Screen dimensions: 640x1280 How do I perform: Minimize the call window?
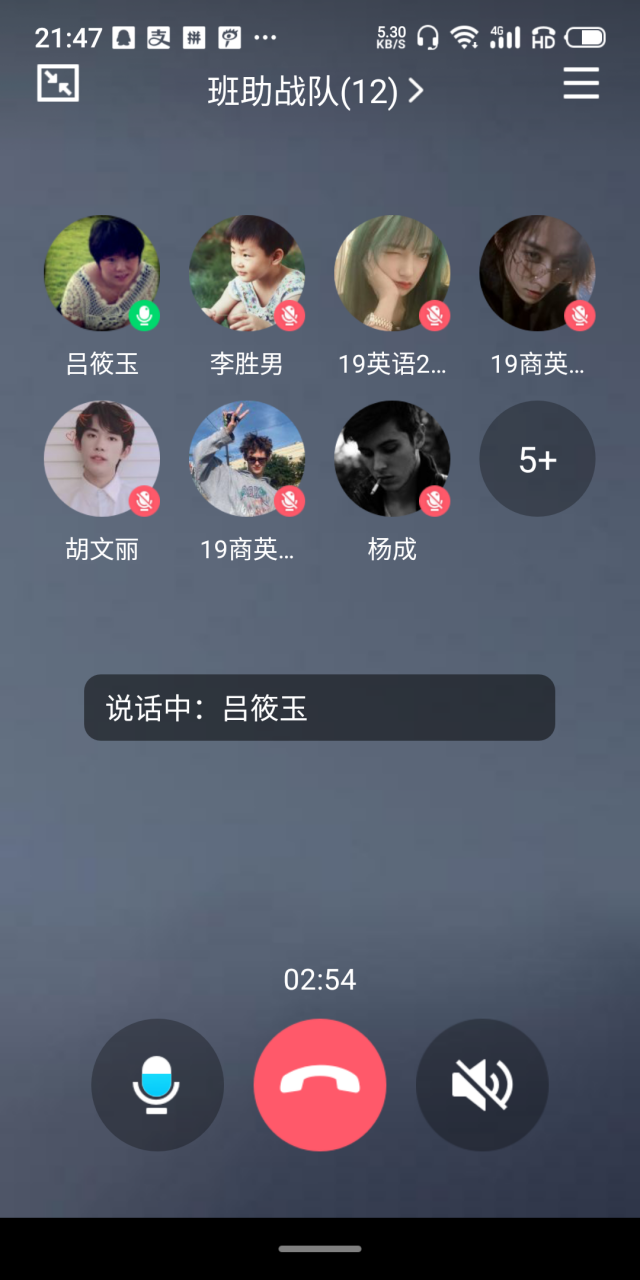click(x=58, y=83)
